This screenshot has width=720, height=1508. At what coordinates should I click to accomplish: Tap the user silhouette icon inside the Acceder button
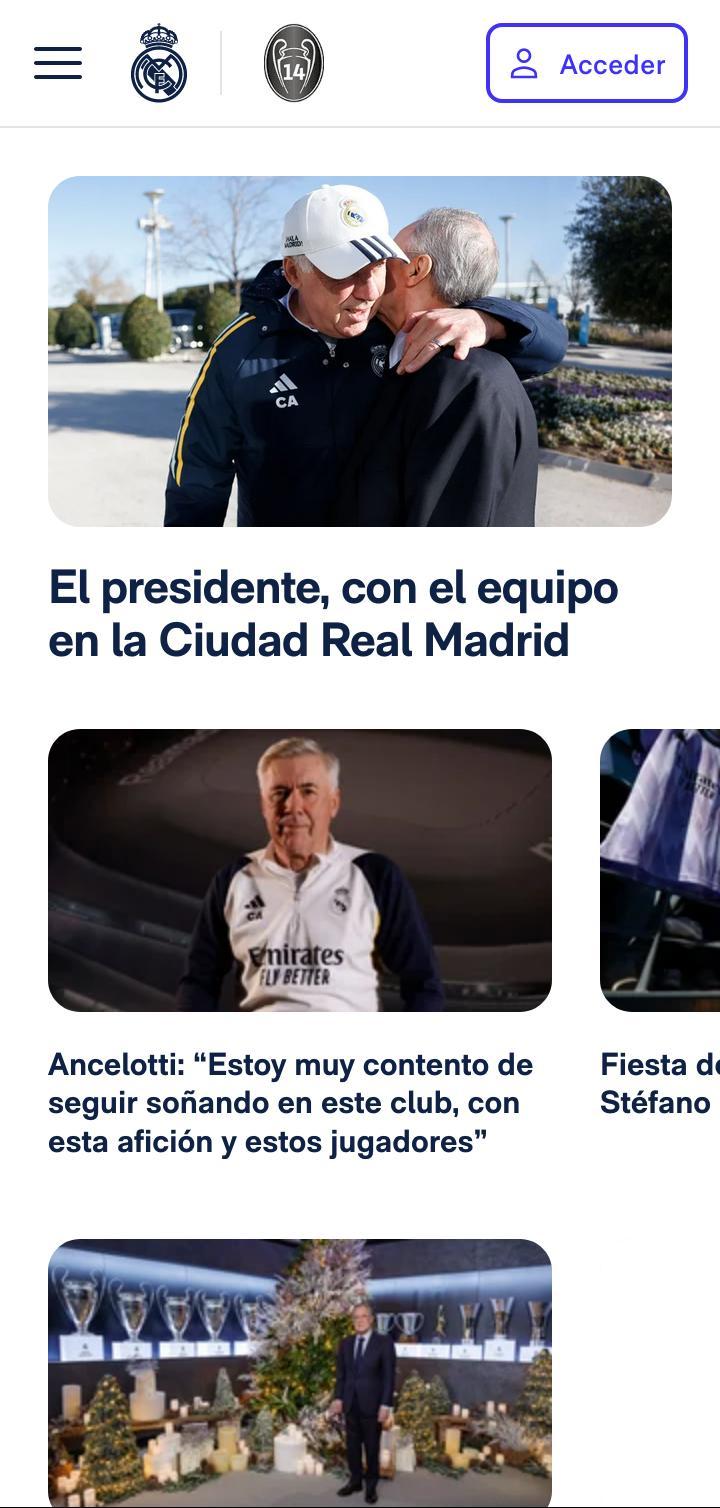point(523,62)
